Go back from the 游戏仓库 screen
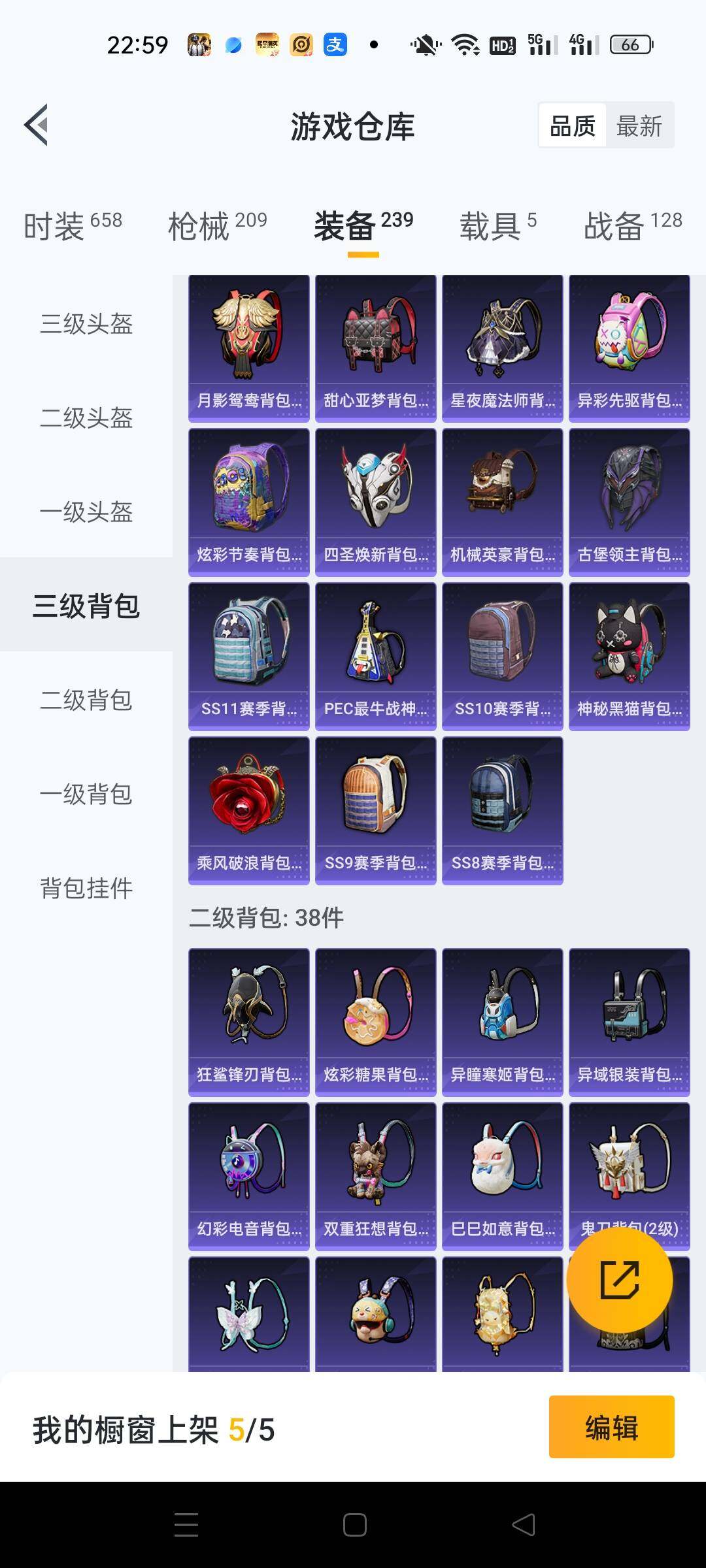The image size is (706, 1568). tap(37, 125)
